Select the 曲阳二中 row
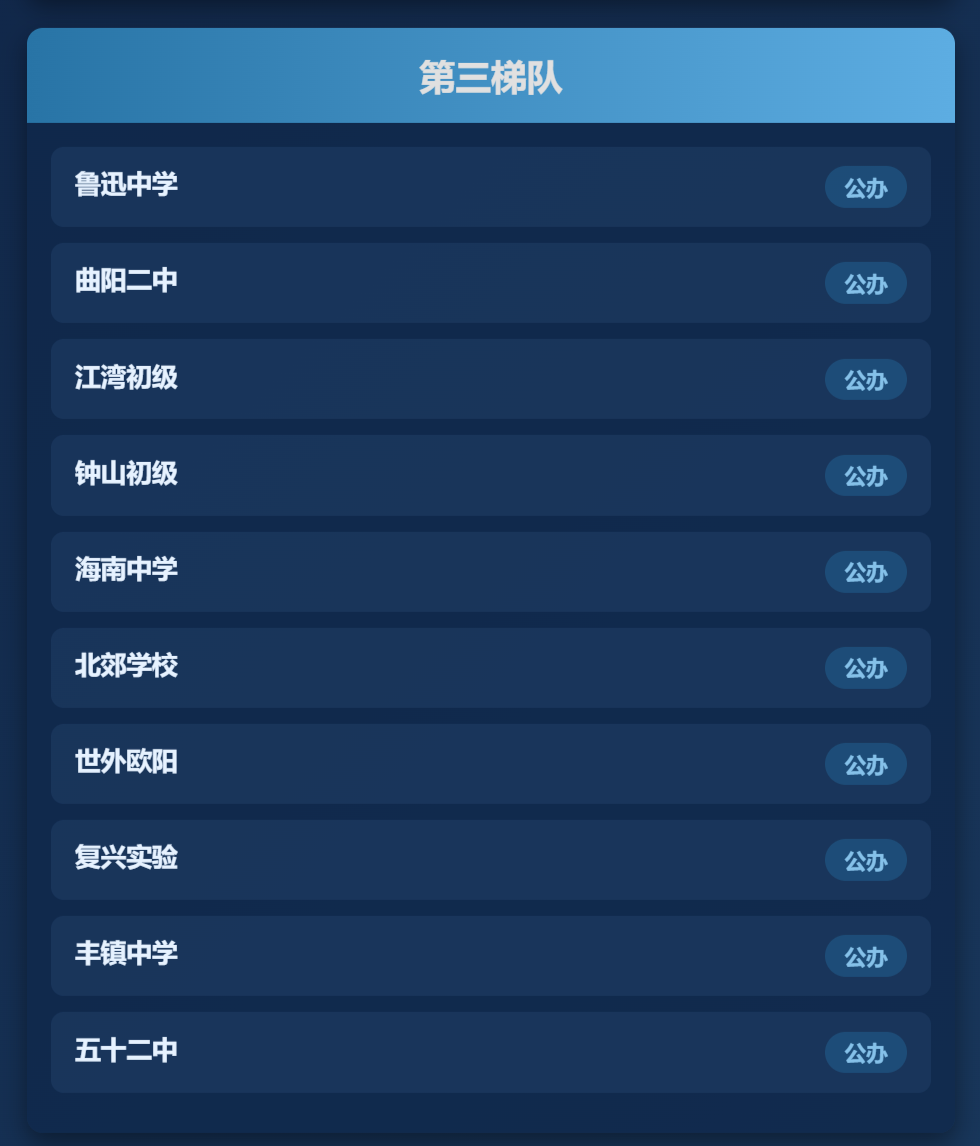Screen dimensions: 980x1146 pyautogui.click(x=490, y=283)
